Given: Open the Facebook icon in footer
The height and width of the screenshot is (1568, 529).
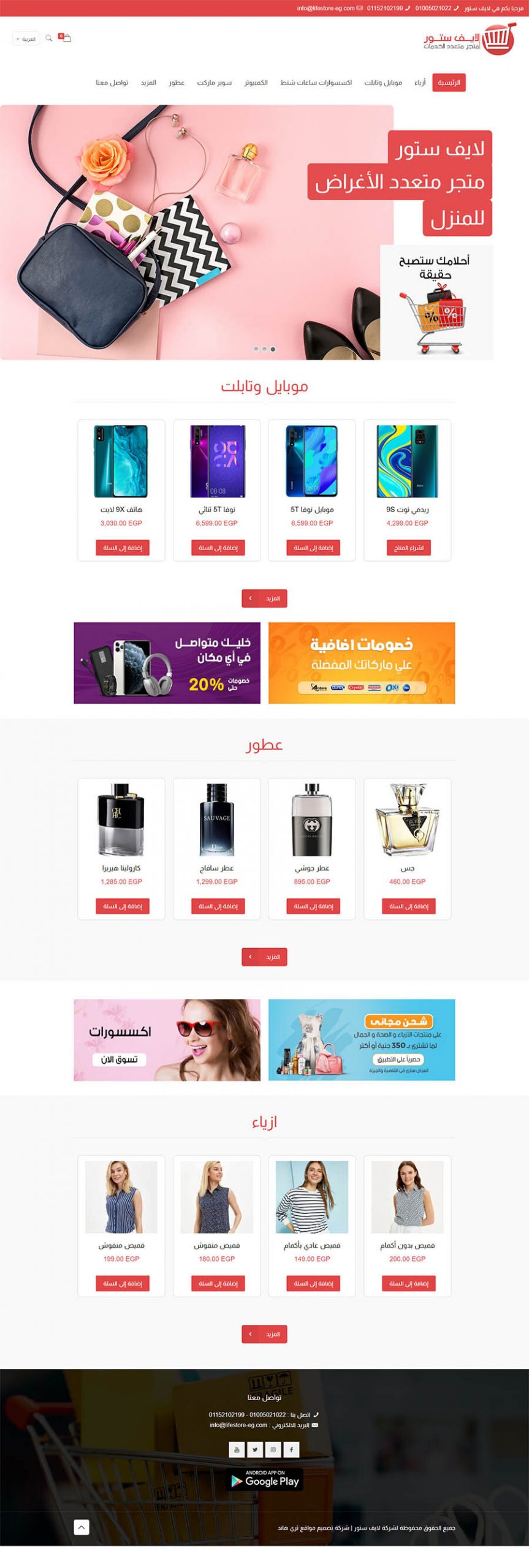Looking at the screenshot, I should (x=291, y=1449).
